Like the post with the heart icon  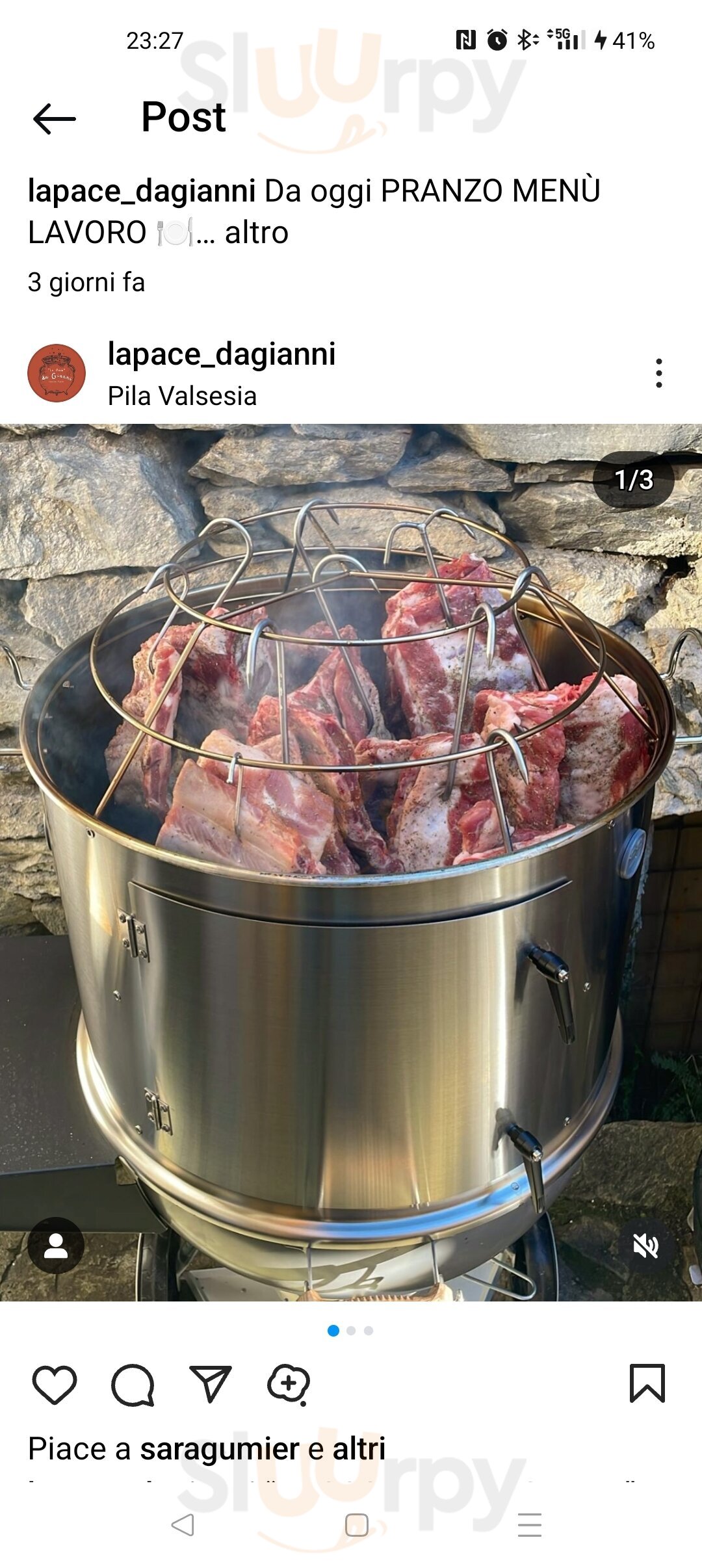(x=55, y=1385)
